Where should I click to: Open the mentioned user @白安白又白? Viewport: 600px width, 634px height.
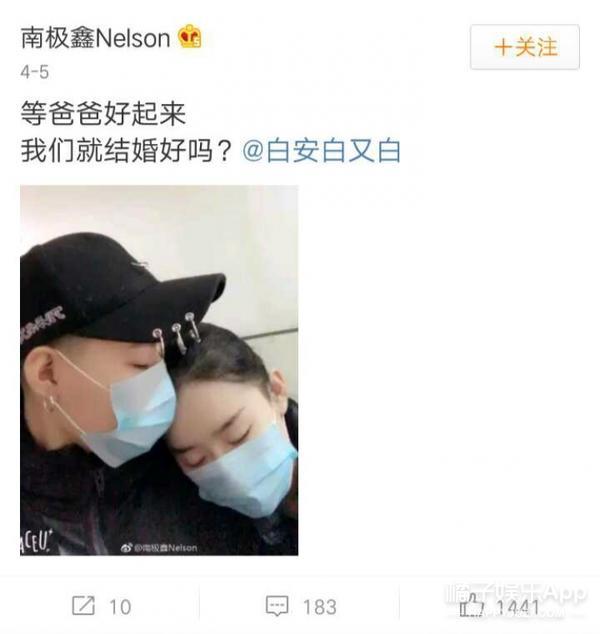[321, 150]
